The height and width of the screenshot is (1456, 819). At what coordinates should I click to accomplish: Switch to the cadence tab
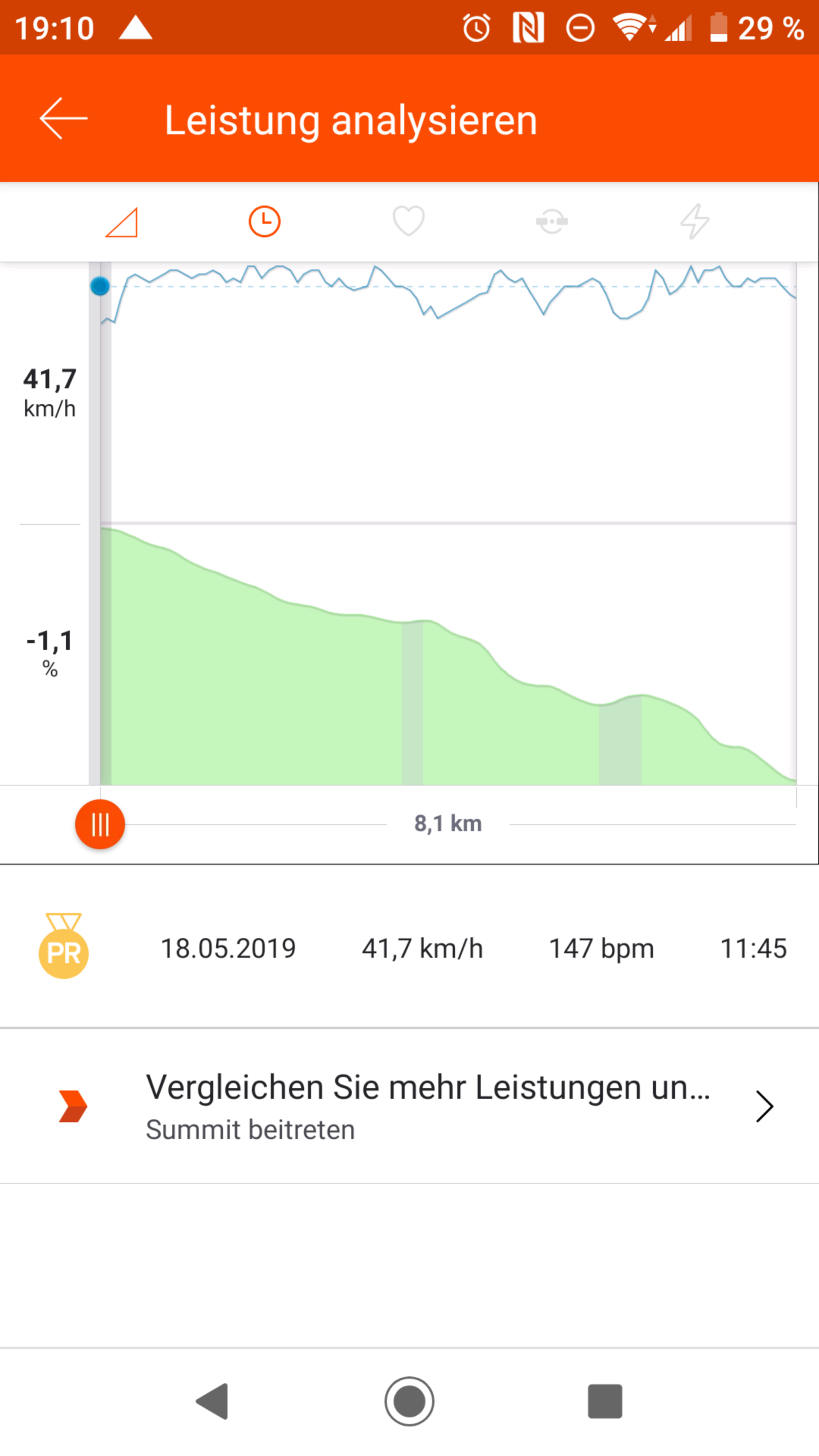(x=552, y=221)
